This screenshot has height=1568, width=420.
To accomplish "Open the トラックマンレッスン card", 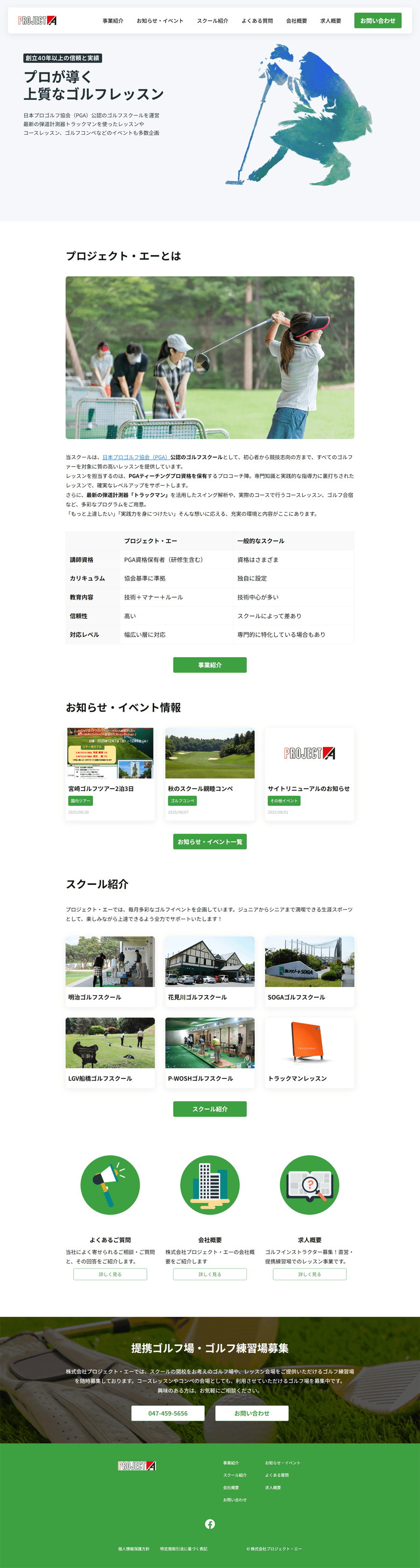I will click(x=309, y=1052).
